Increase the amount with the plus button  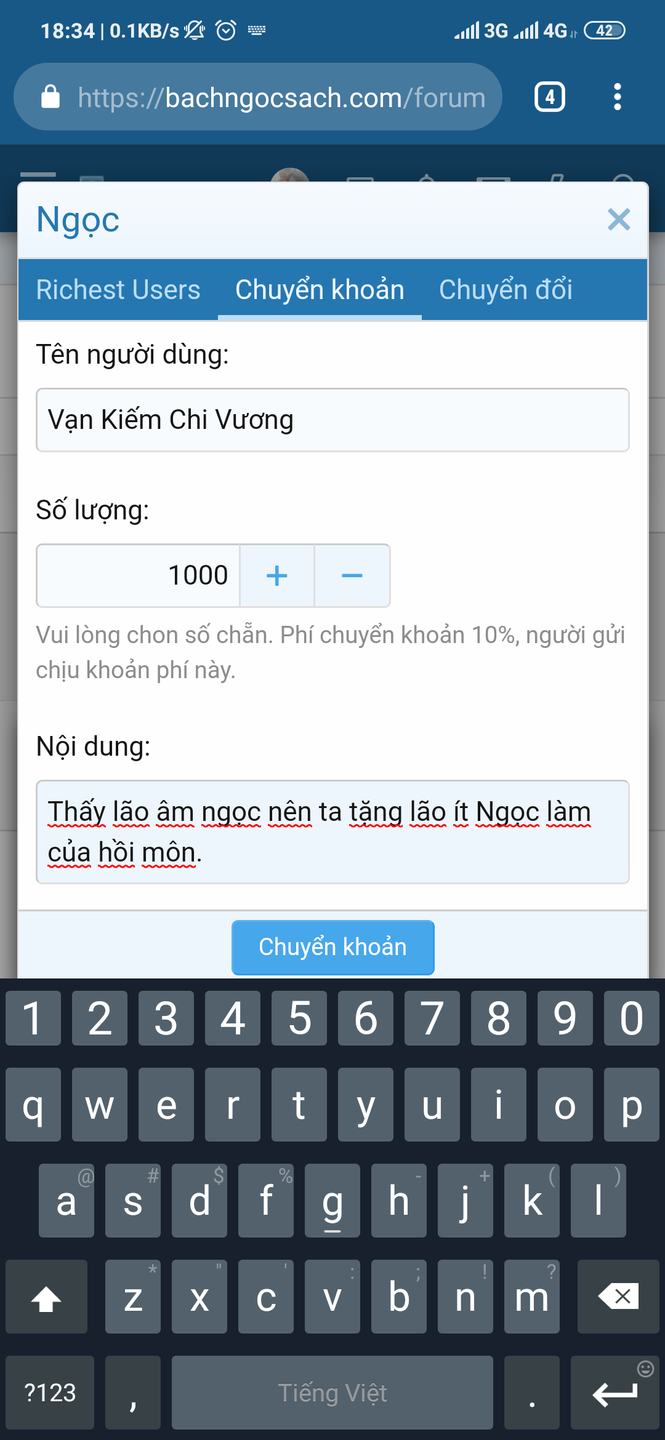(277, 575)
